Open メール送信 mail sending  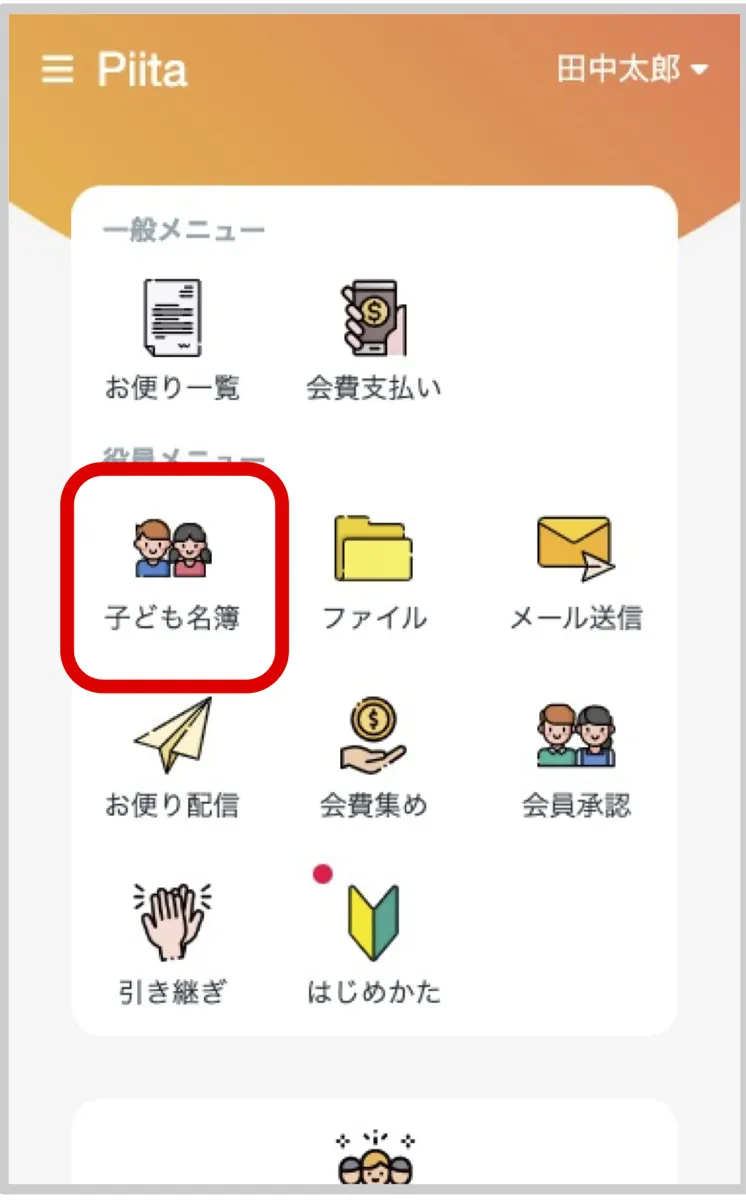(x=575, y=574)
